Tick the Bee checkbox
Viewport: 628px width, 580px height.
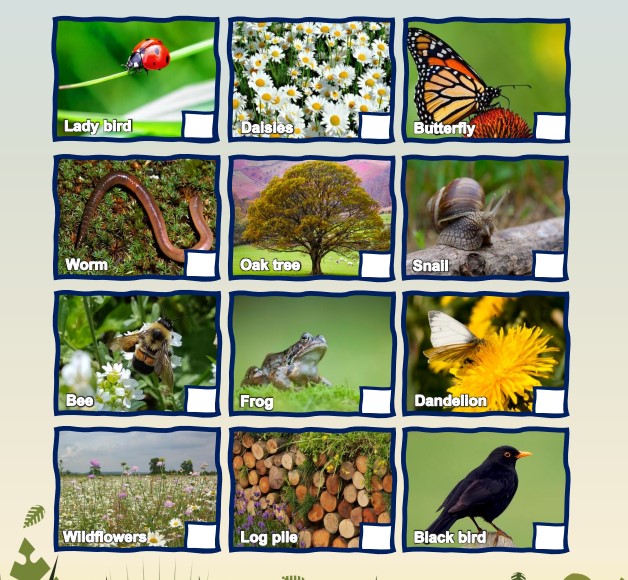(x=200, y=400)
